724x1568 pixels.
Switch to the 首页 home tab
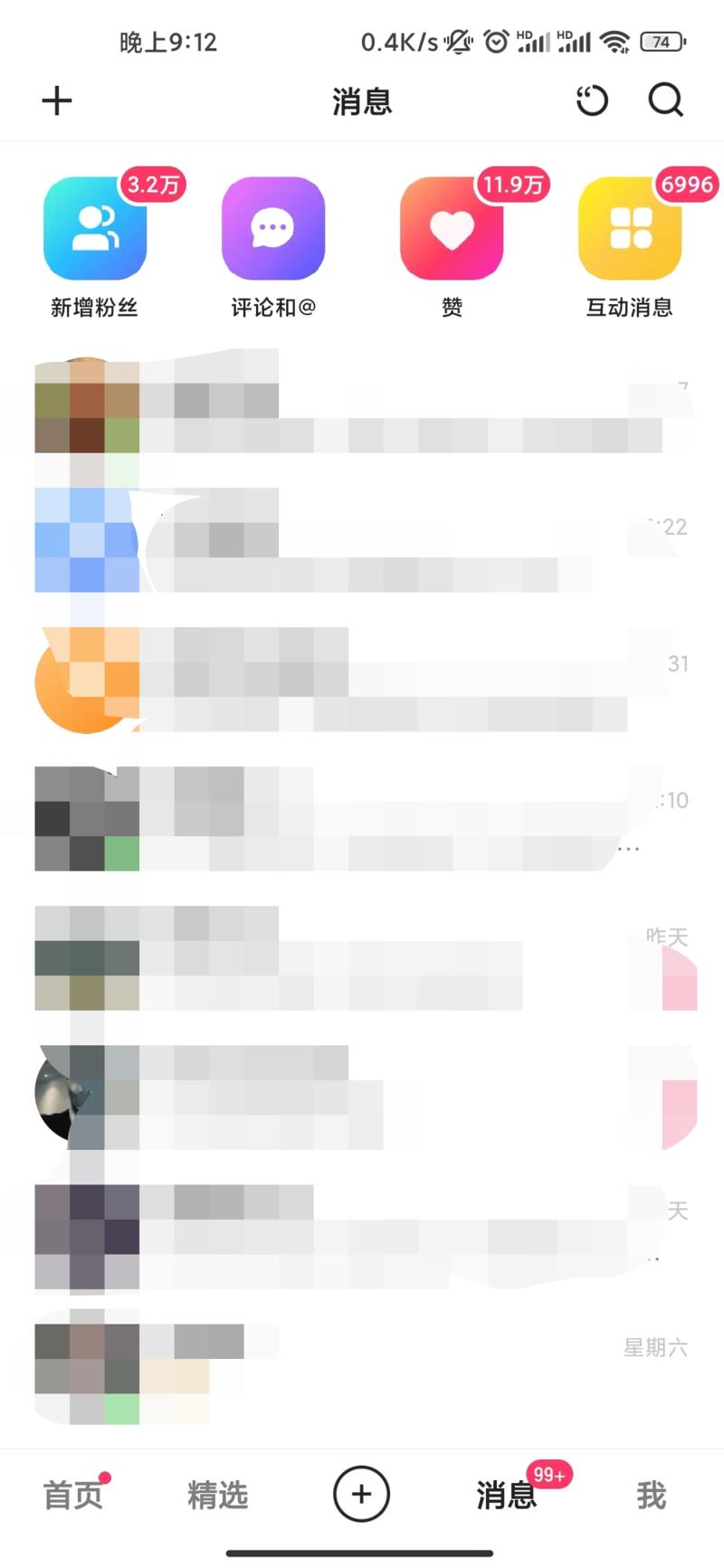[73, 1495]
